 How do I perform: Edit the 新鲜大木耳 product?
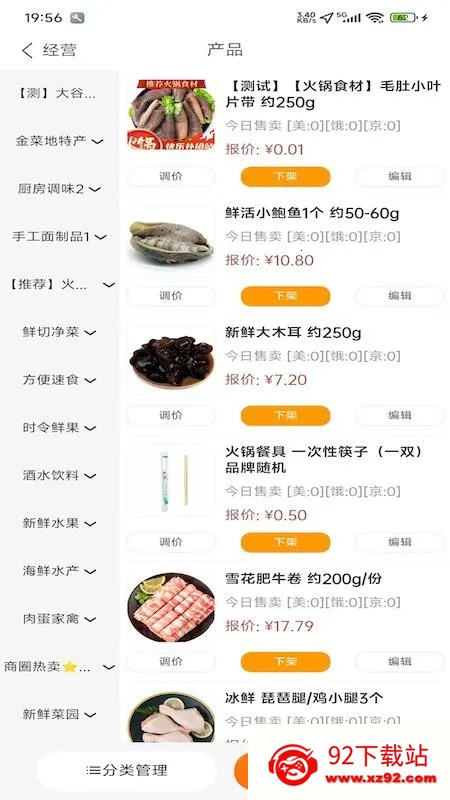pos(400,415)
